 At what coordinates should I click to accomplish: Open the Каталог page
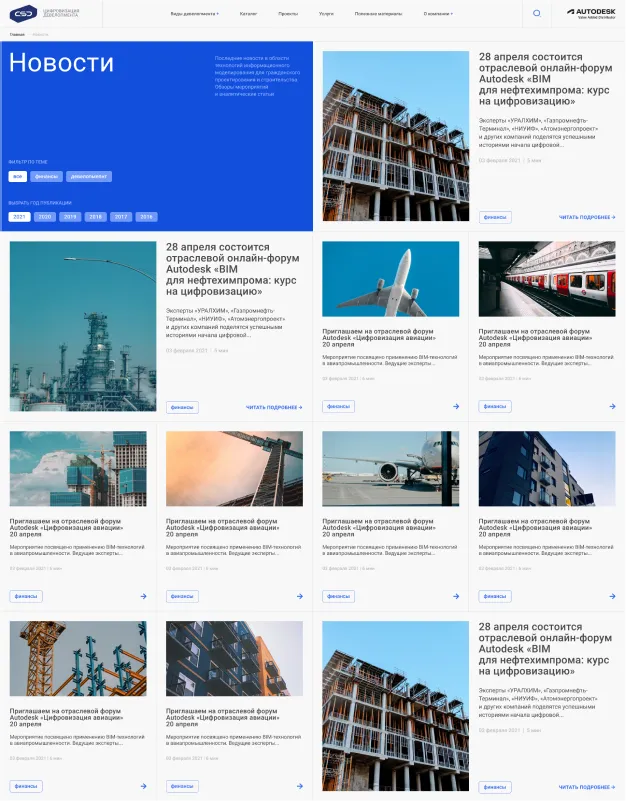point(248,14)
